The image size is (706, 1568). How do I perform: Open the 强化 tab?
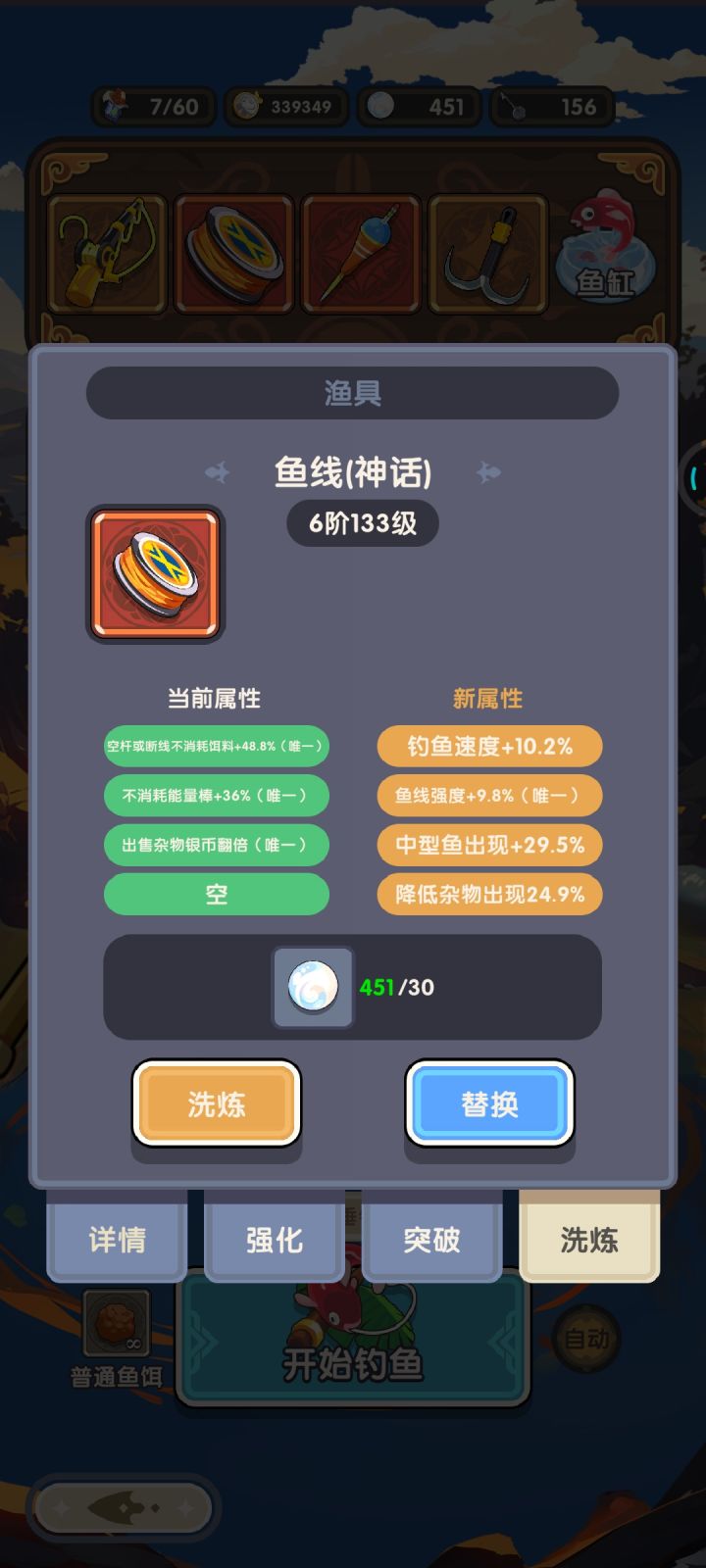click(274, 1240)
